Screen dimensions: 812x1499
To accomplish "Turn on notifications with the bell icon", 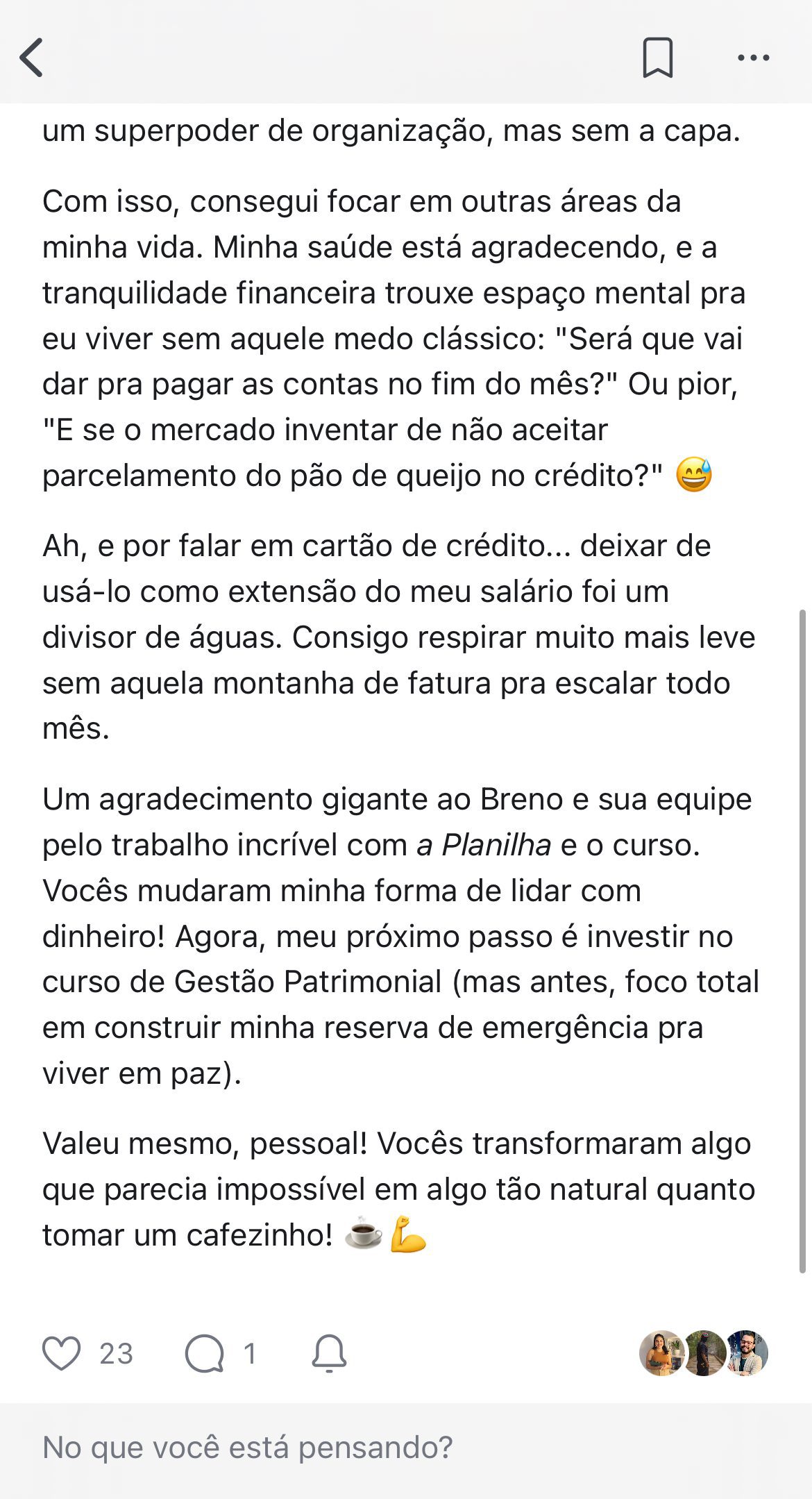I will (x=329, y=1353).
